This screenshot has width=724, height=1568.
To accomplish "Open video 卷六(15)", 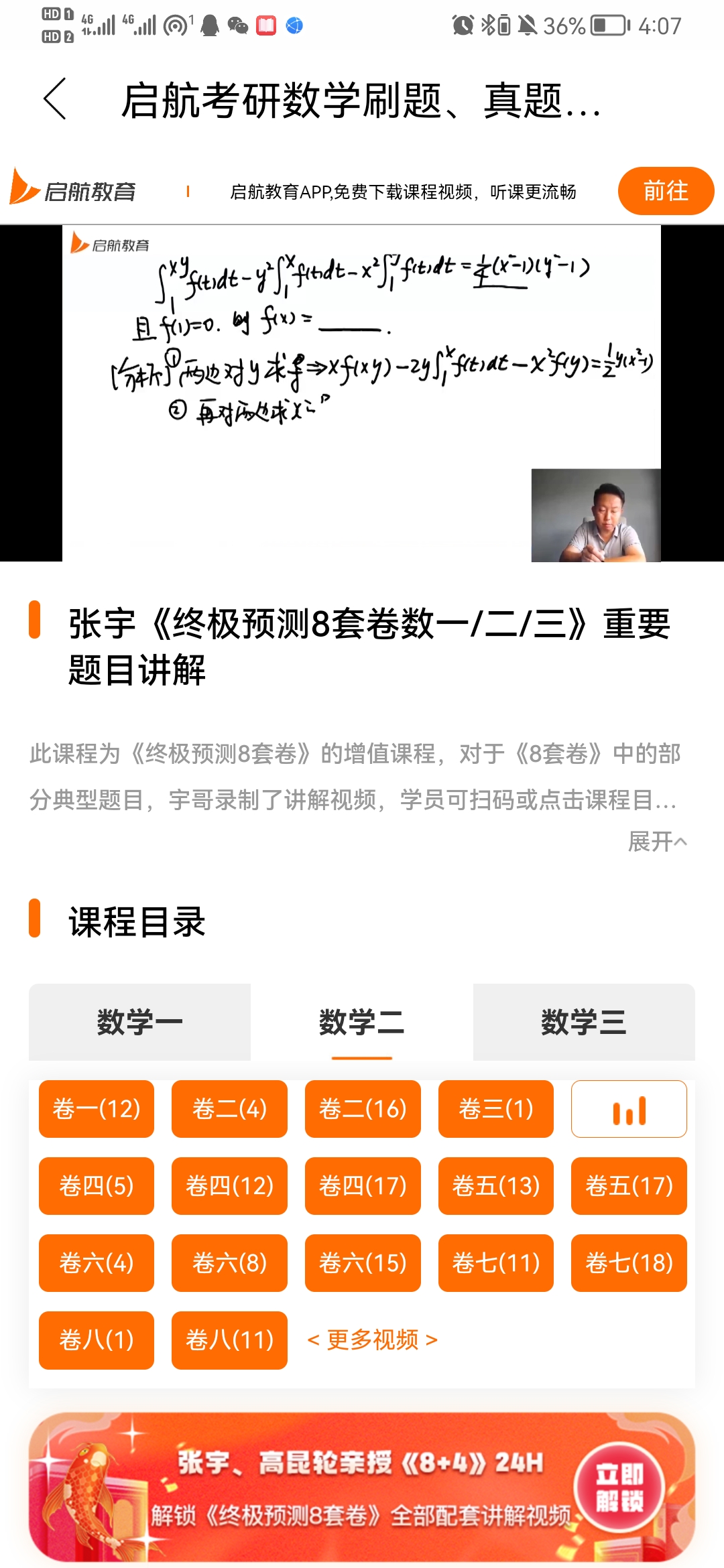I will tap(362, 1263).
